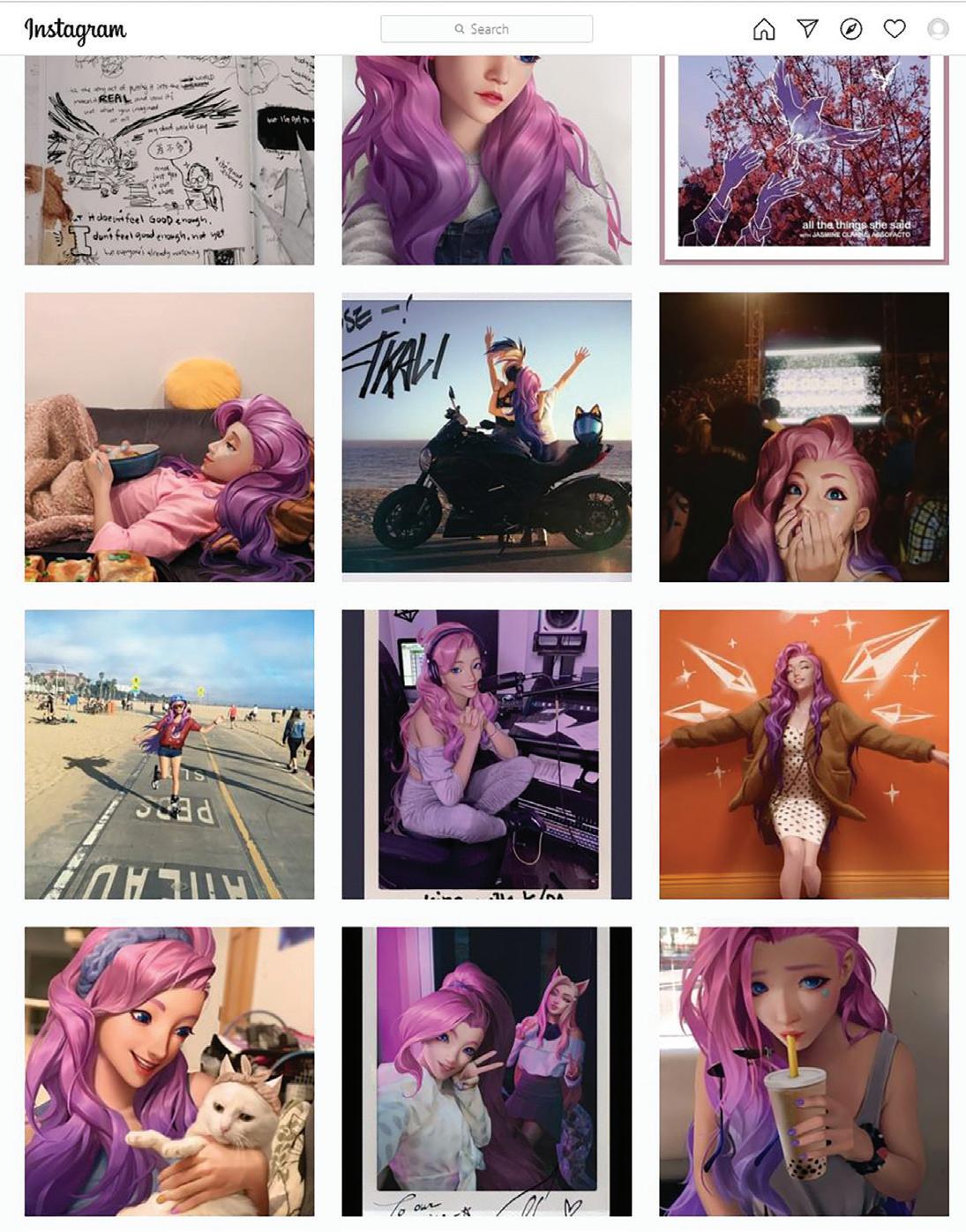Open the recording studio polaroid post

[x=486, y=754]
